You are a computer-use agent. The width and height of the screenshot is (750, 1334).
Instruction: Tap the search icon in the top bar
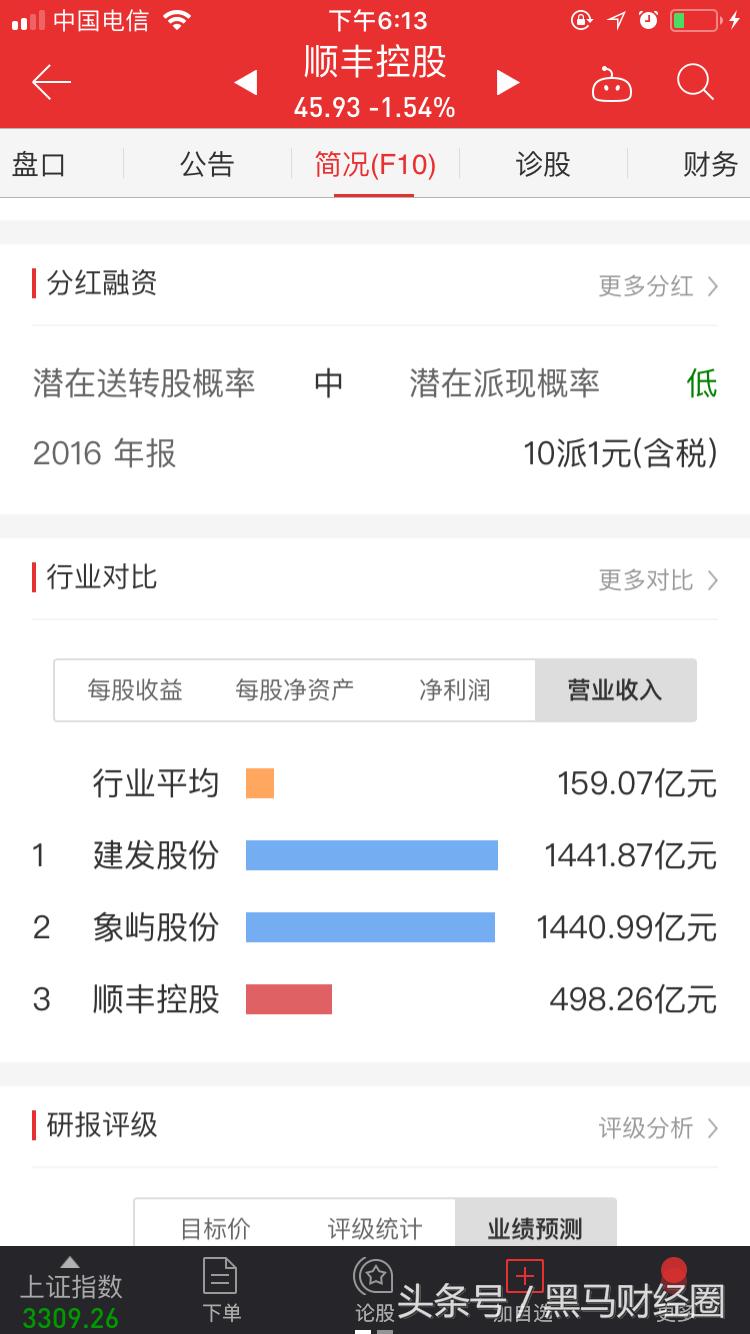694,84
